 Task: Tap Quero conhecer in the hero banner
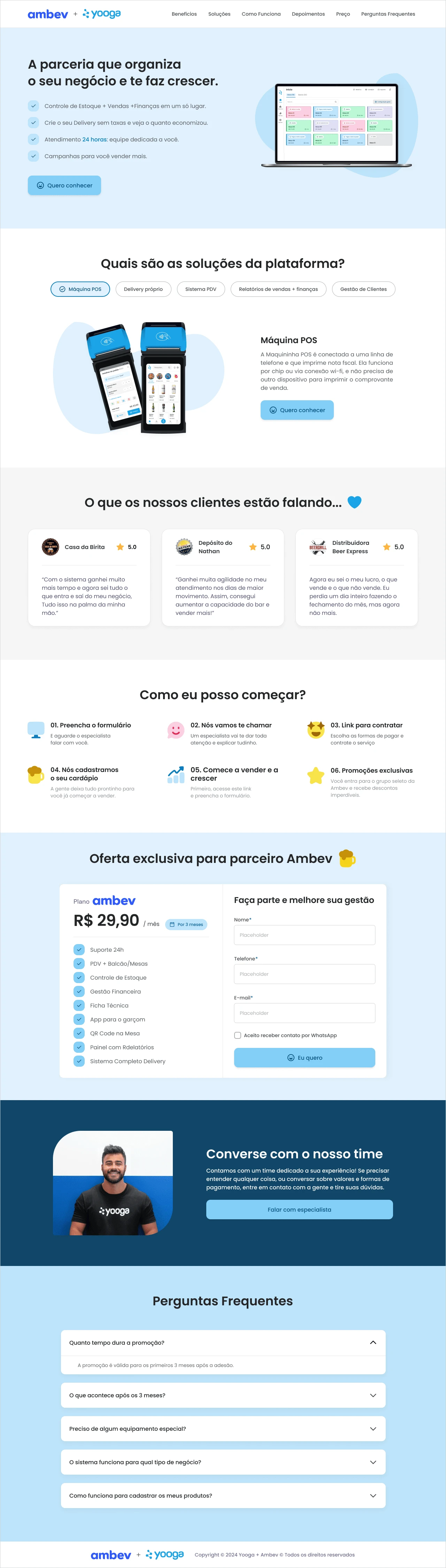(x=64, y=186)
